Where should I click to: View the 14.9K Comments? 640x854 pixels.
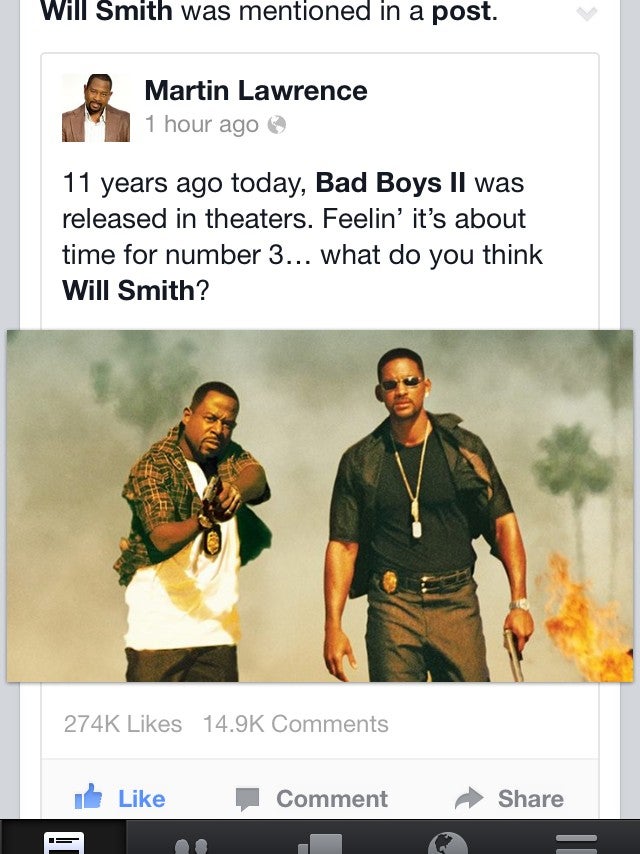point(295,724)
